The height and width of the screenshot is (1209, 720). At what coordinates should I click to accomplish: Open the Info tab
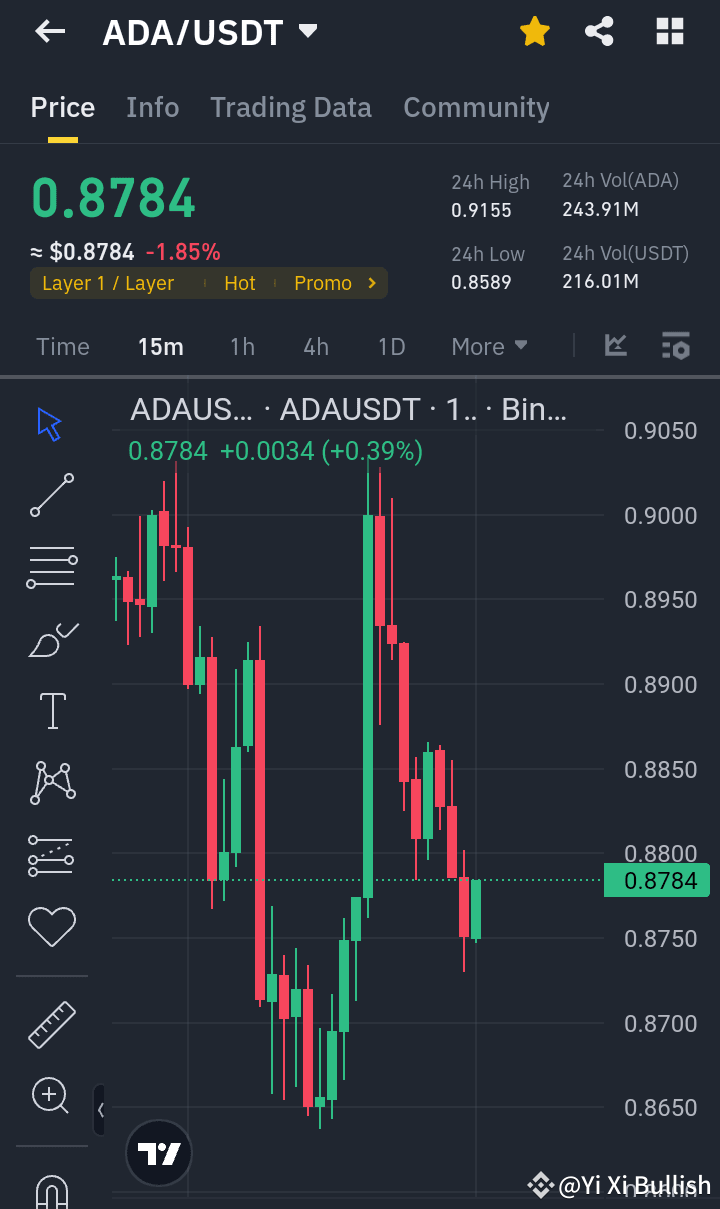[152, 107]
